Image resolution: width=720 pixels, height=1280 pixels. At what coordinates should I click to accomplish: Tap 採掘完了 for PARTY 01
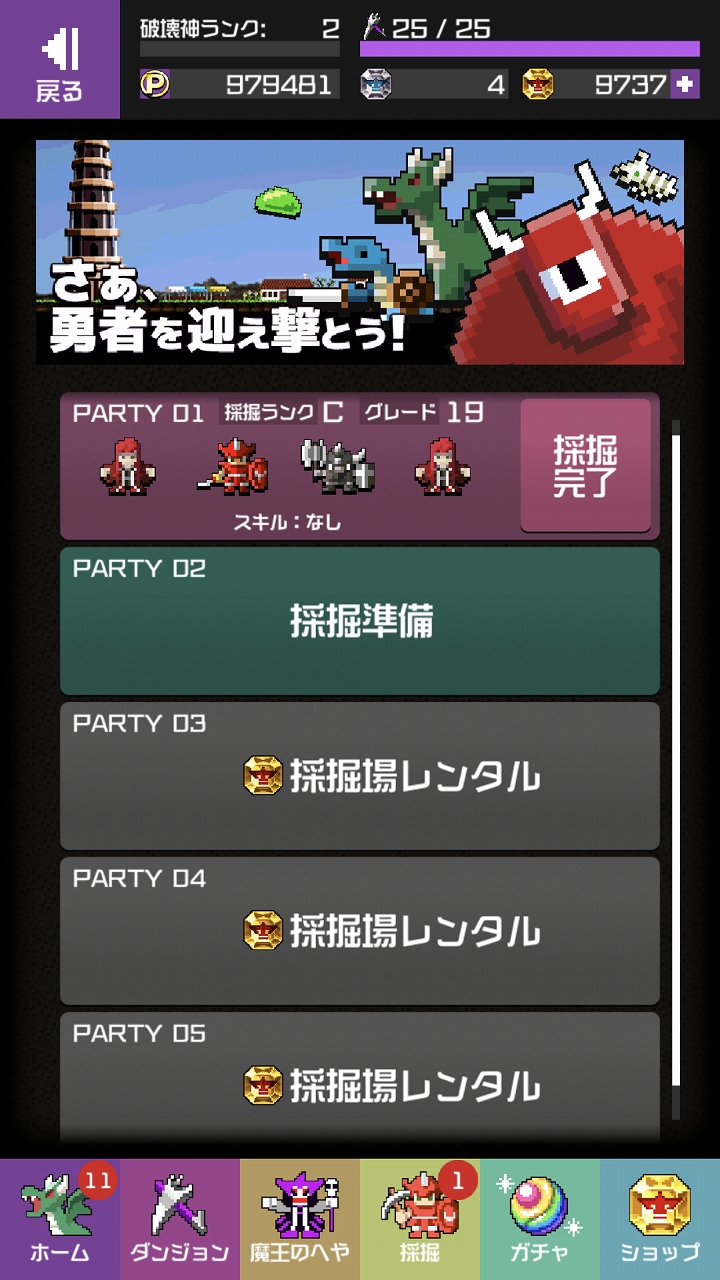[585, 466]
